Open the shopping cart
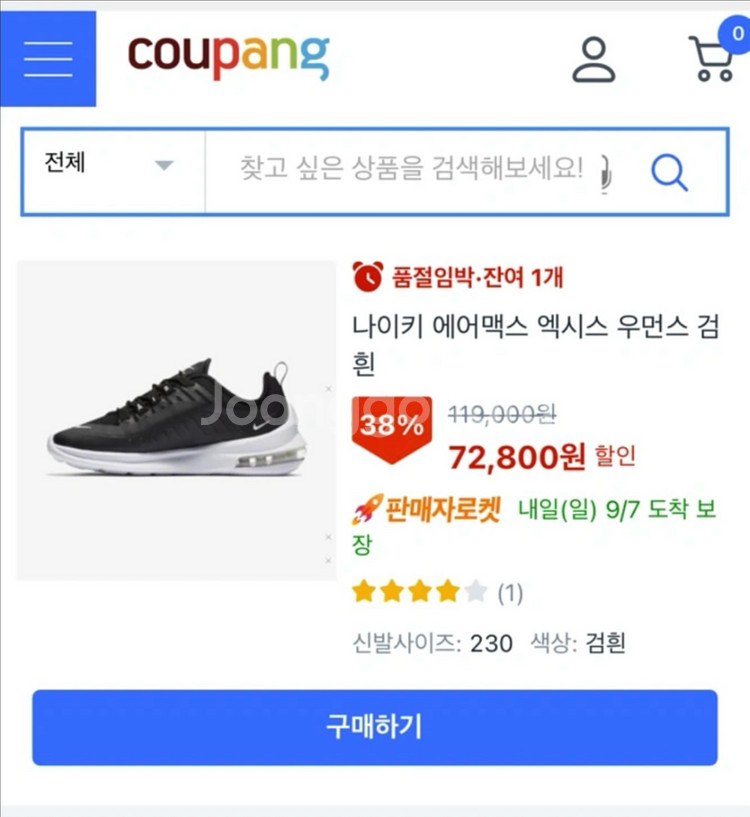This screenshot has width=750, height=817. (x=712, y=59)
